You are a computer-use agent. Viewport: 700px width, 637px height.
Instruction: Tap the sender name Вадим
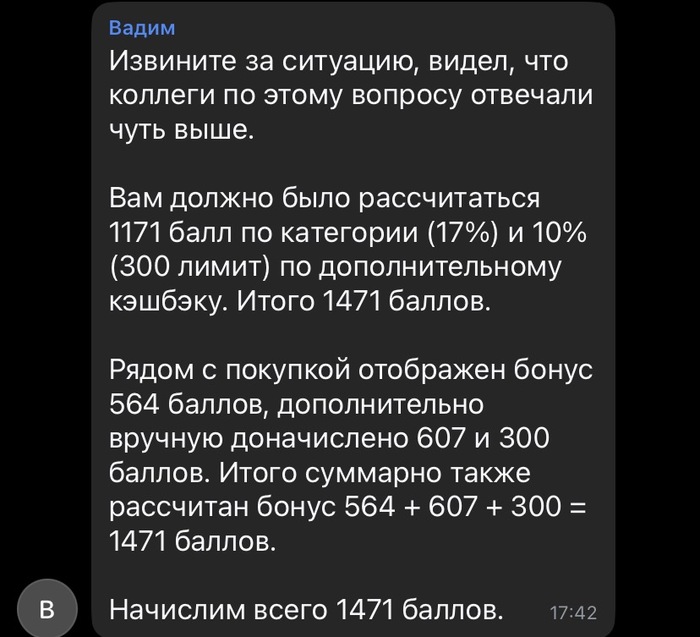[x=141, y=27]
